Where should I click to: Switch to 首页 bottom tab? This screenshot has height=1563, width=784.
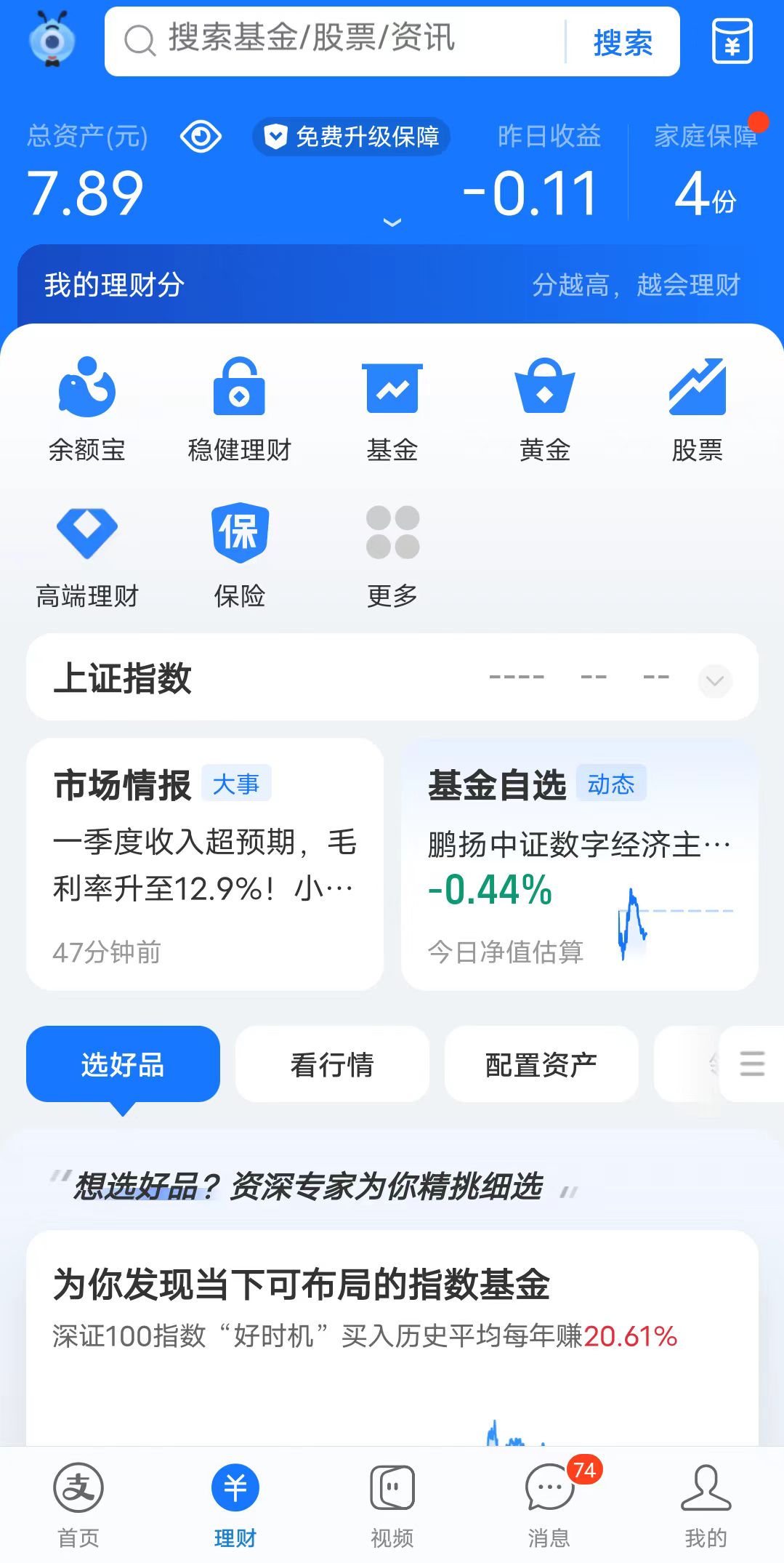pos(78,1505)
